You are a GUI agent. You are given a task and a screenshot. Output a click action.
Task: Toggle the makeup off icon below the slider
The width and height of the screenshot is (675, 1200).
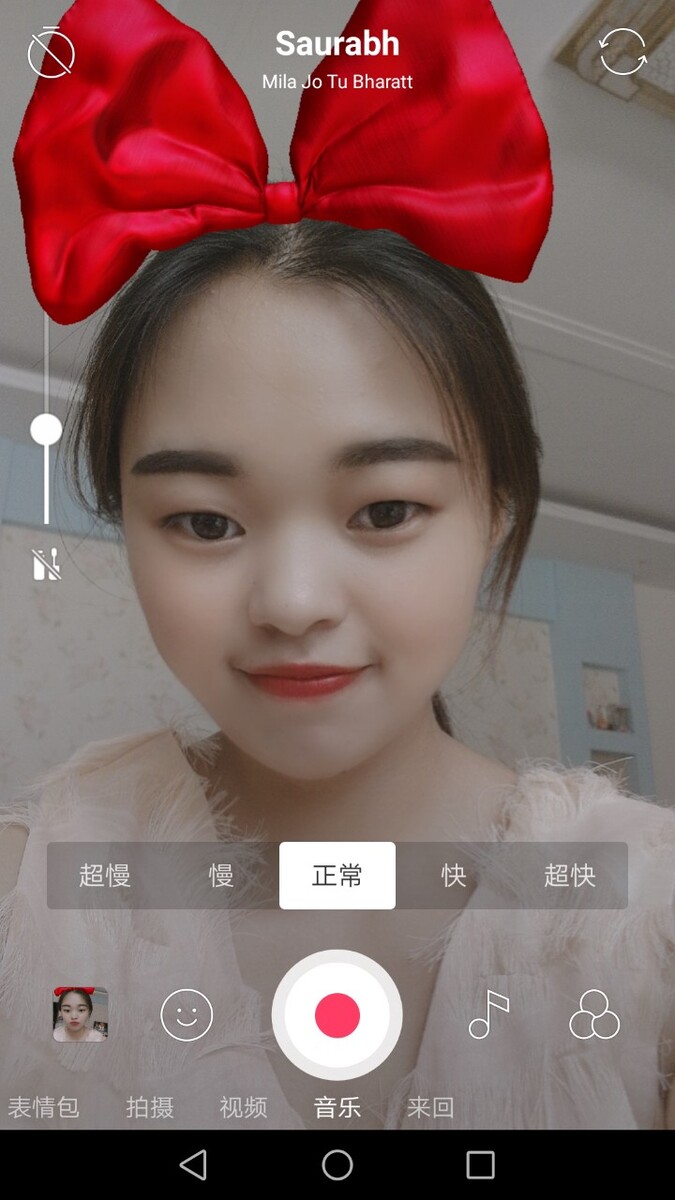(x=46, y=563)
